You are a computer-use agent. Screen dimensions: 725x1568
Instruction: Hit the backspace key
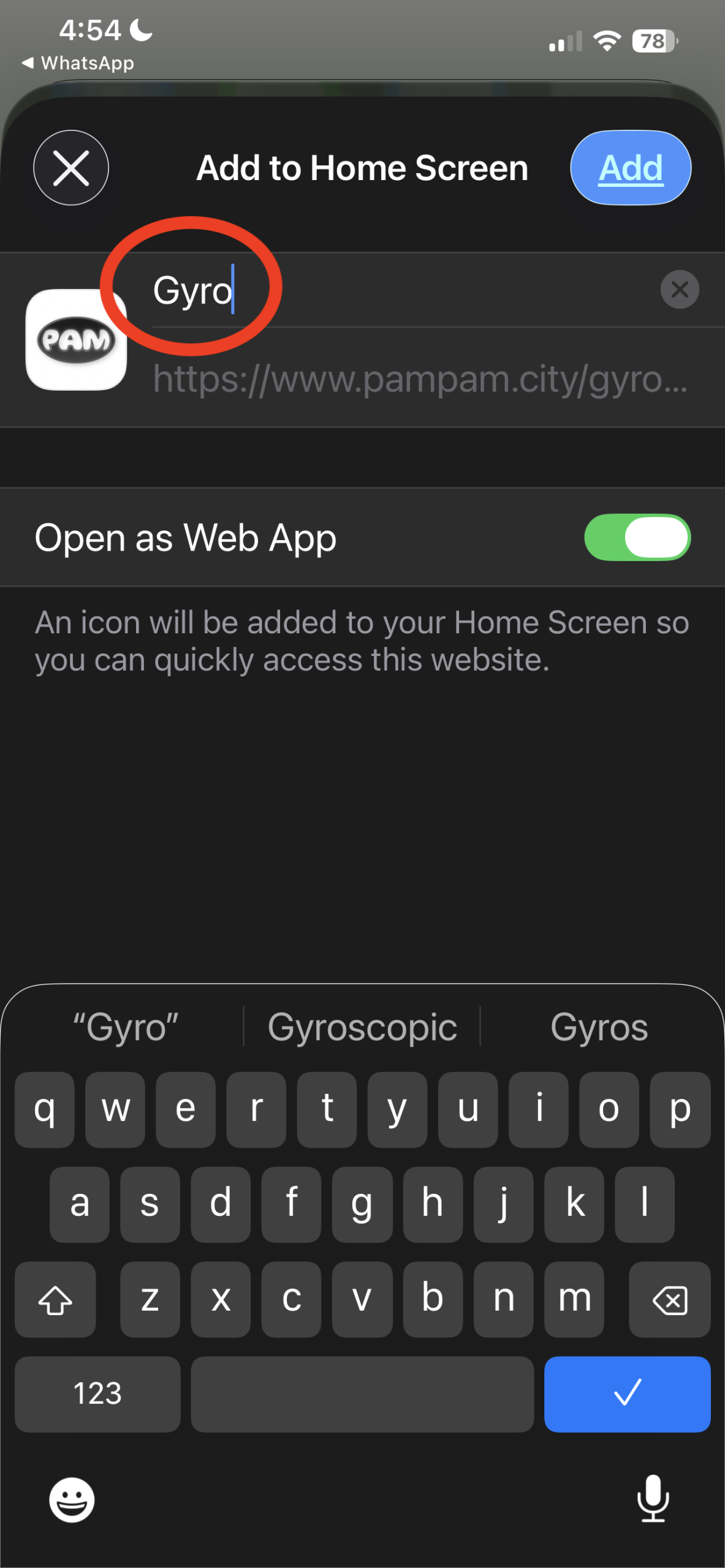click(669, 1299)
